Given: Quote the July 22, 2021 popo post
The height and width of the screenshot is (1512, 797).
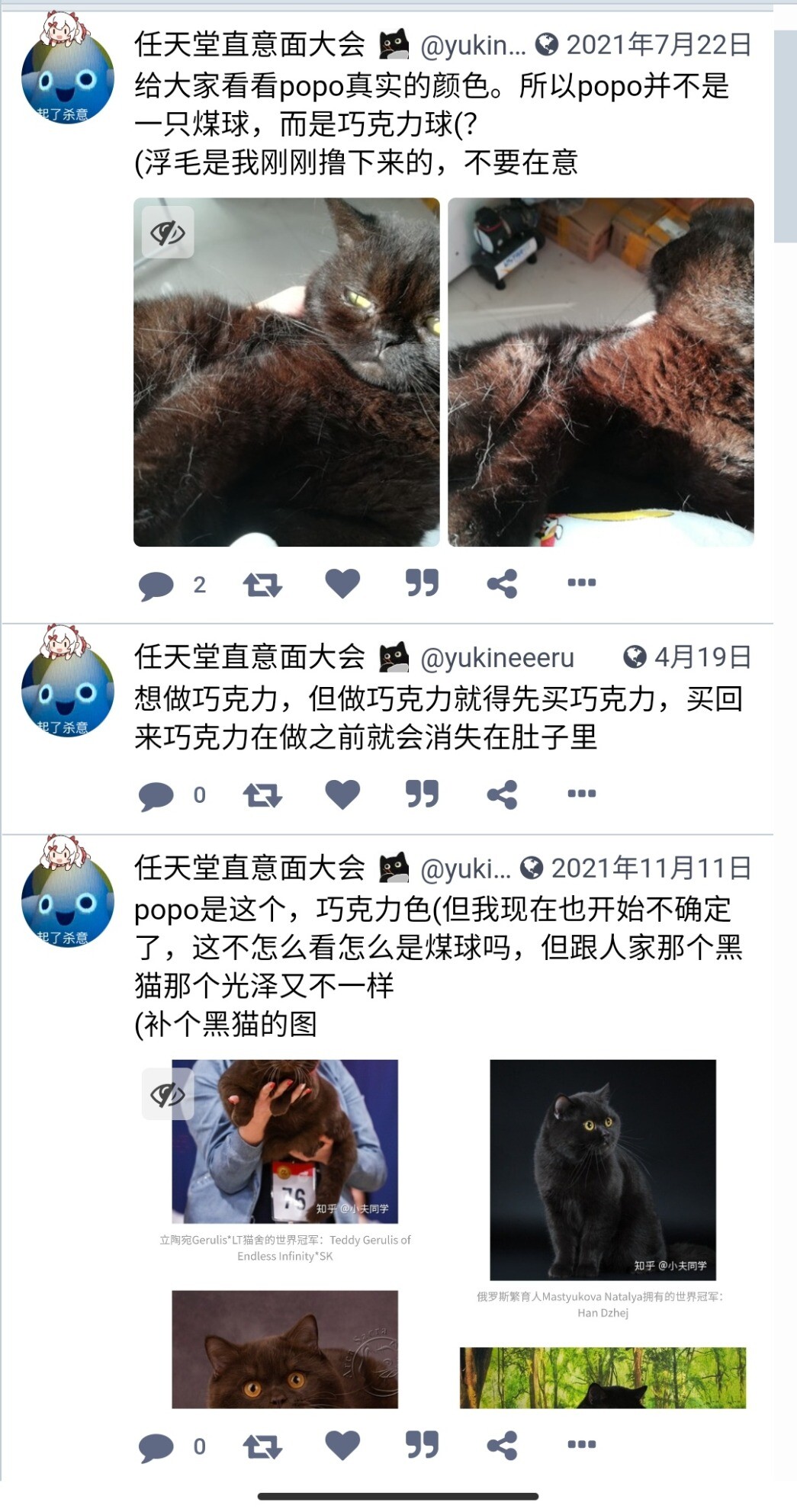Looking at the screenshot, I should 422,583.
